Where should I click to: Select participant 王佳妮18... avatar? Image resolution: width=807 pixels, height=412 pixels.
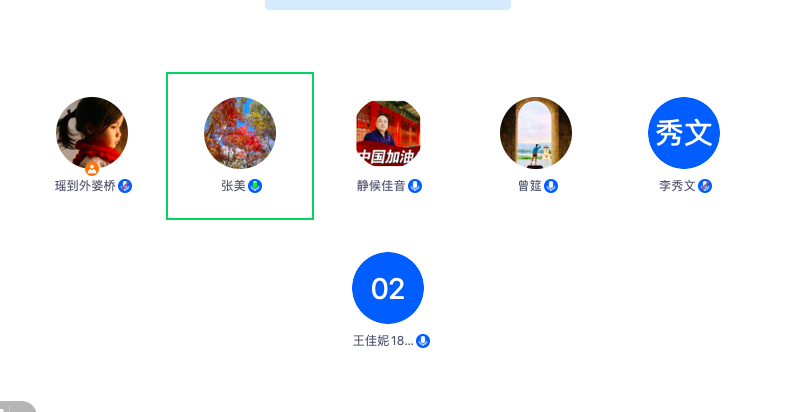(x=388, y=288)
